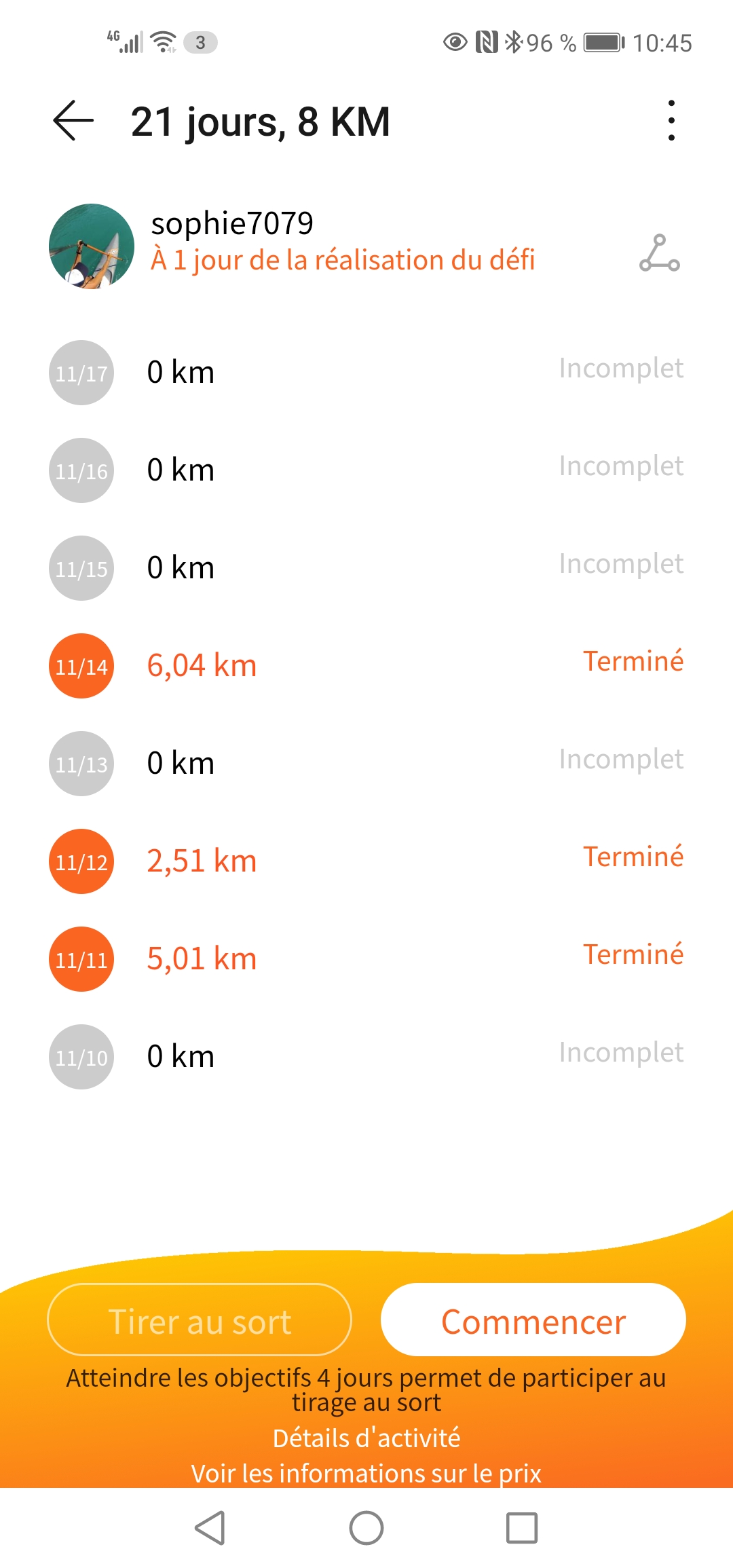Image resolution: width=733 pixels, height=1568 pixels.
Task: Open the system recent apps view
Action: (x=522, y=1528)
